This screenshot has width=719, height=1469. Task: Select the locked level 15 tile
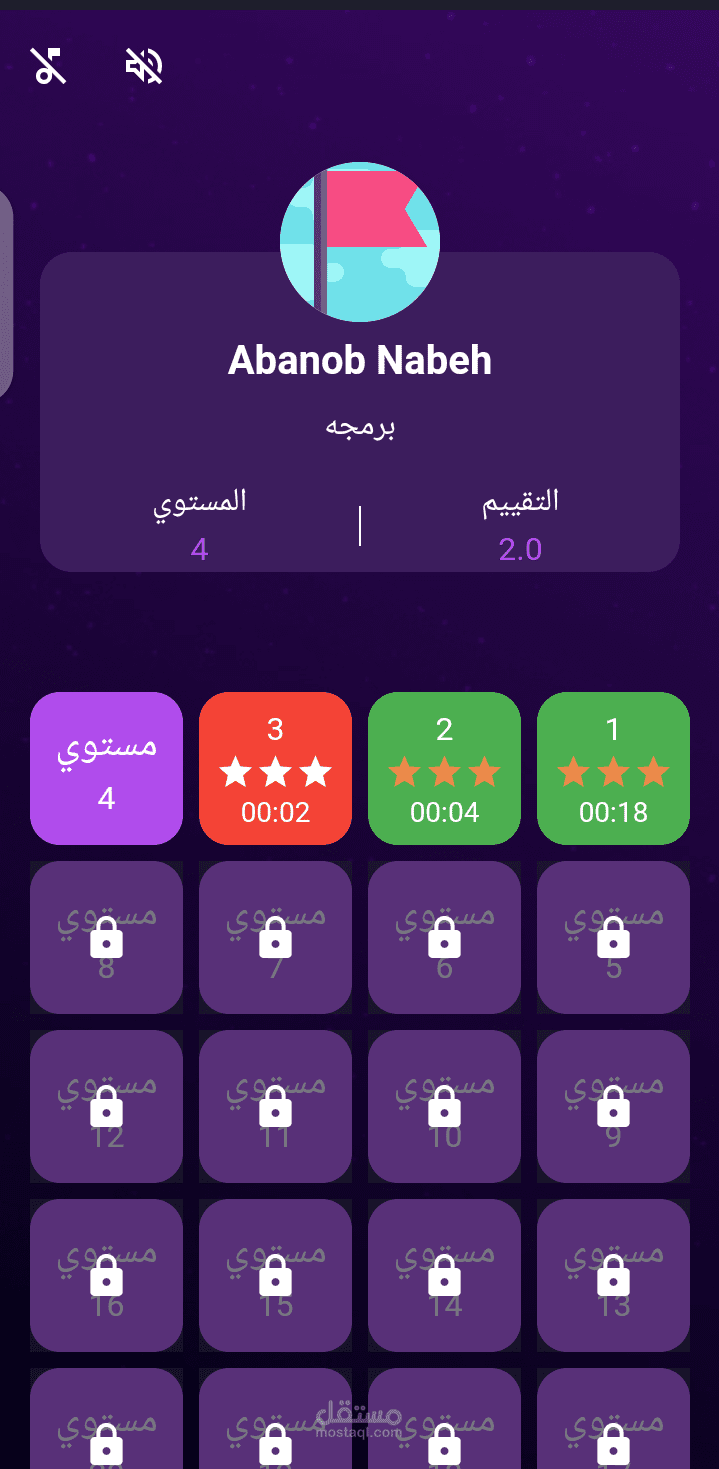click(275, 1275)
